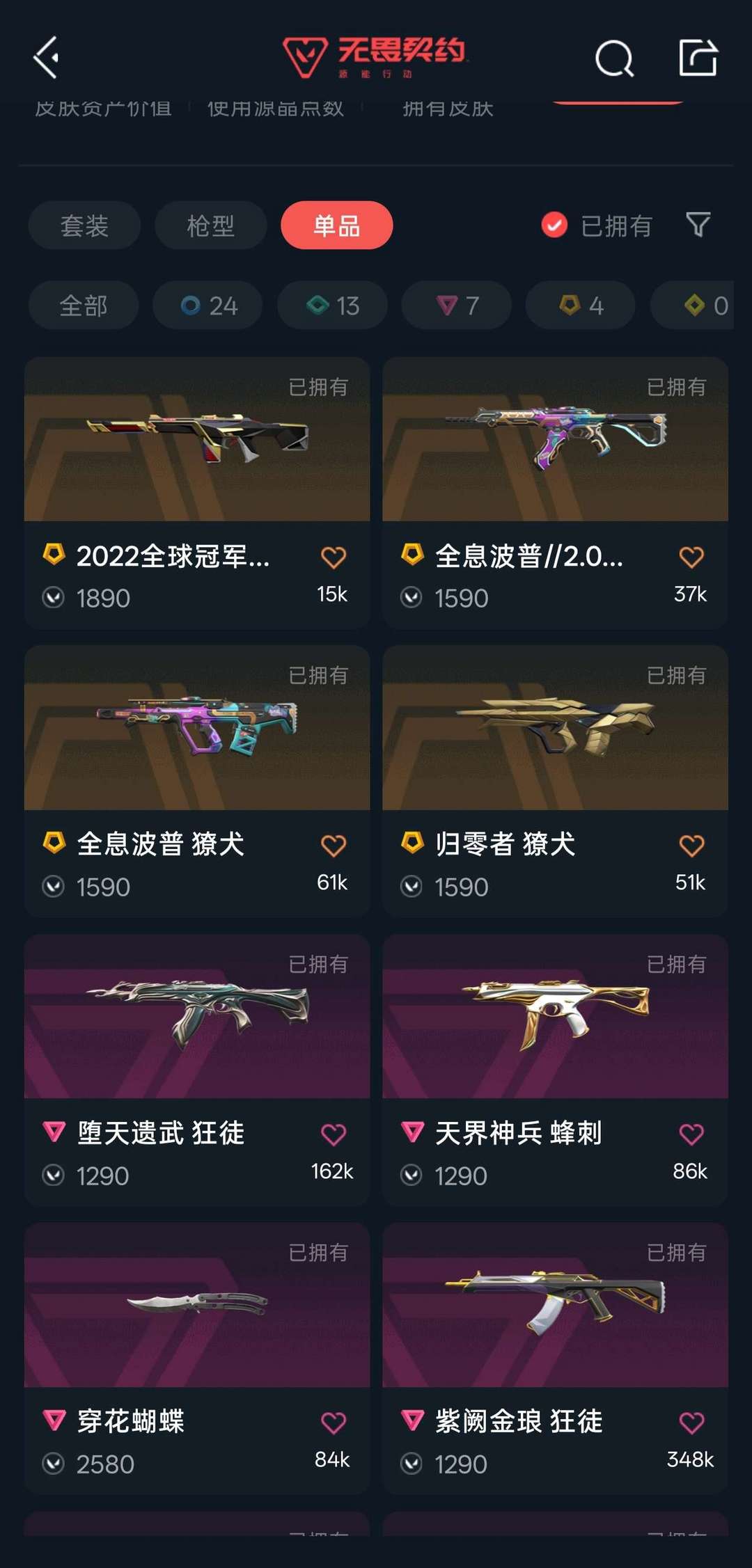This screenshot has height=1568, width=752.
Task: Filter by the green tier chip 13
Action: [x=332, y=306]
